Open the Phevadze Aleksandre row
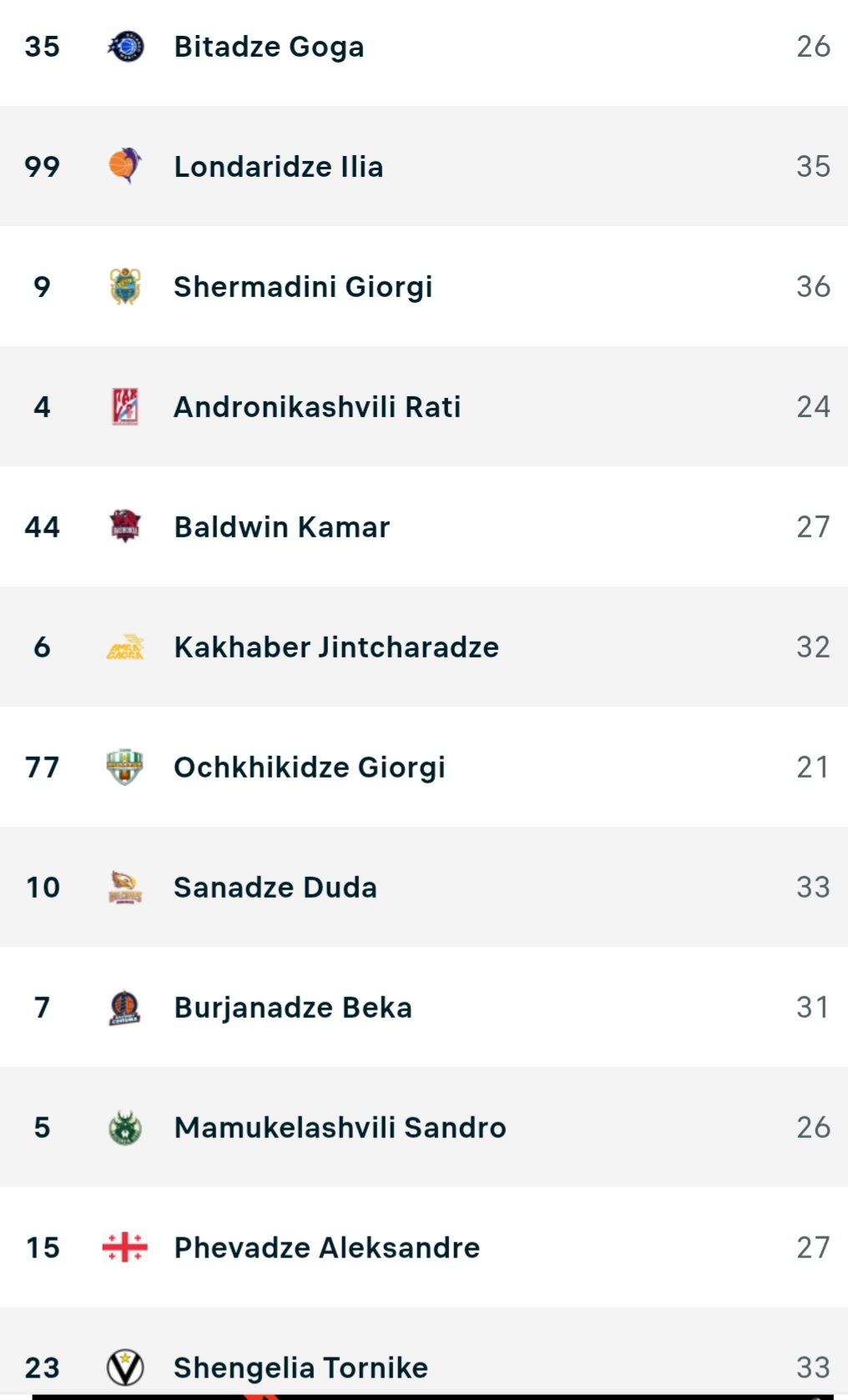This screenshot has height=1400, width=848. [424, 1247]
